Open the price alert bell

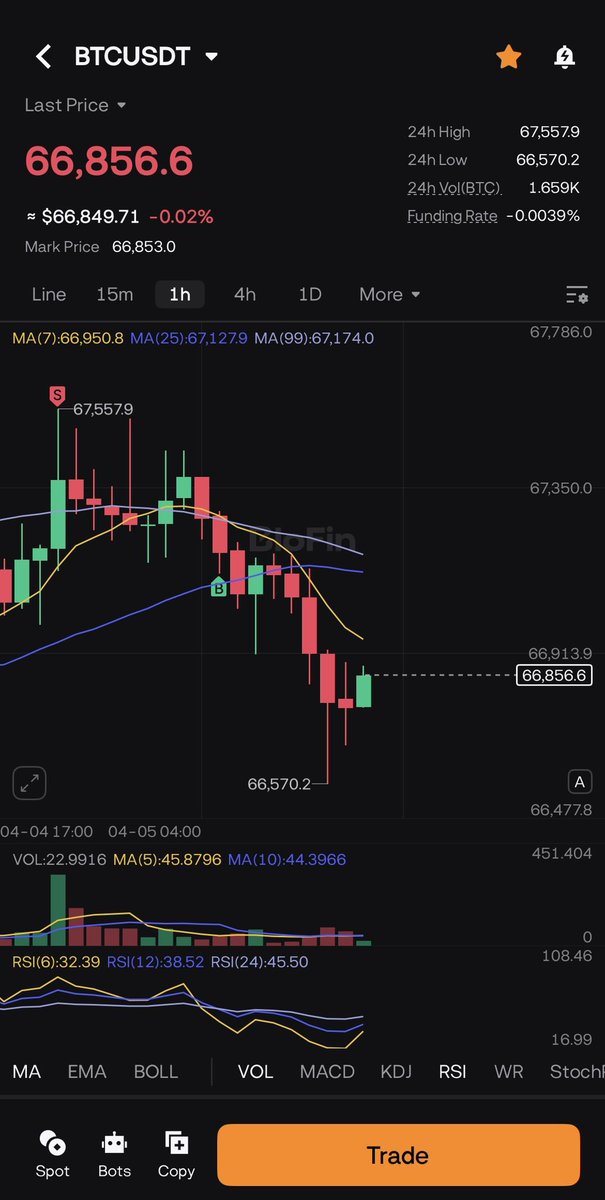click(x=564, y=57)
